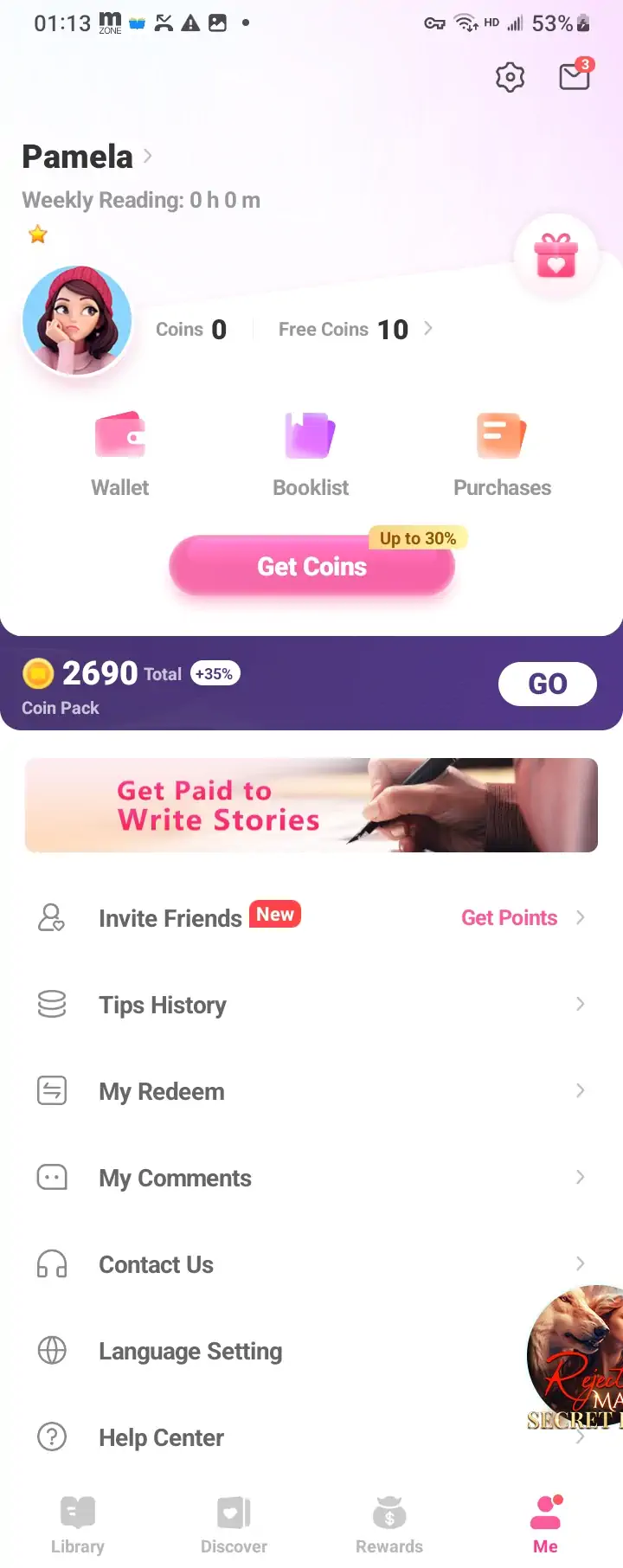623x1568 pixels.
Task: Open the Wallet
Action: (120, 454)
